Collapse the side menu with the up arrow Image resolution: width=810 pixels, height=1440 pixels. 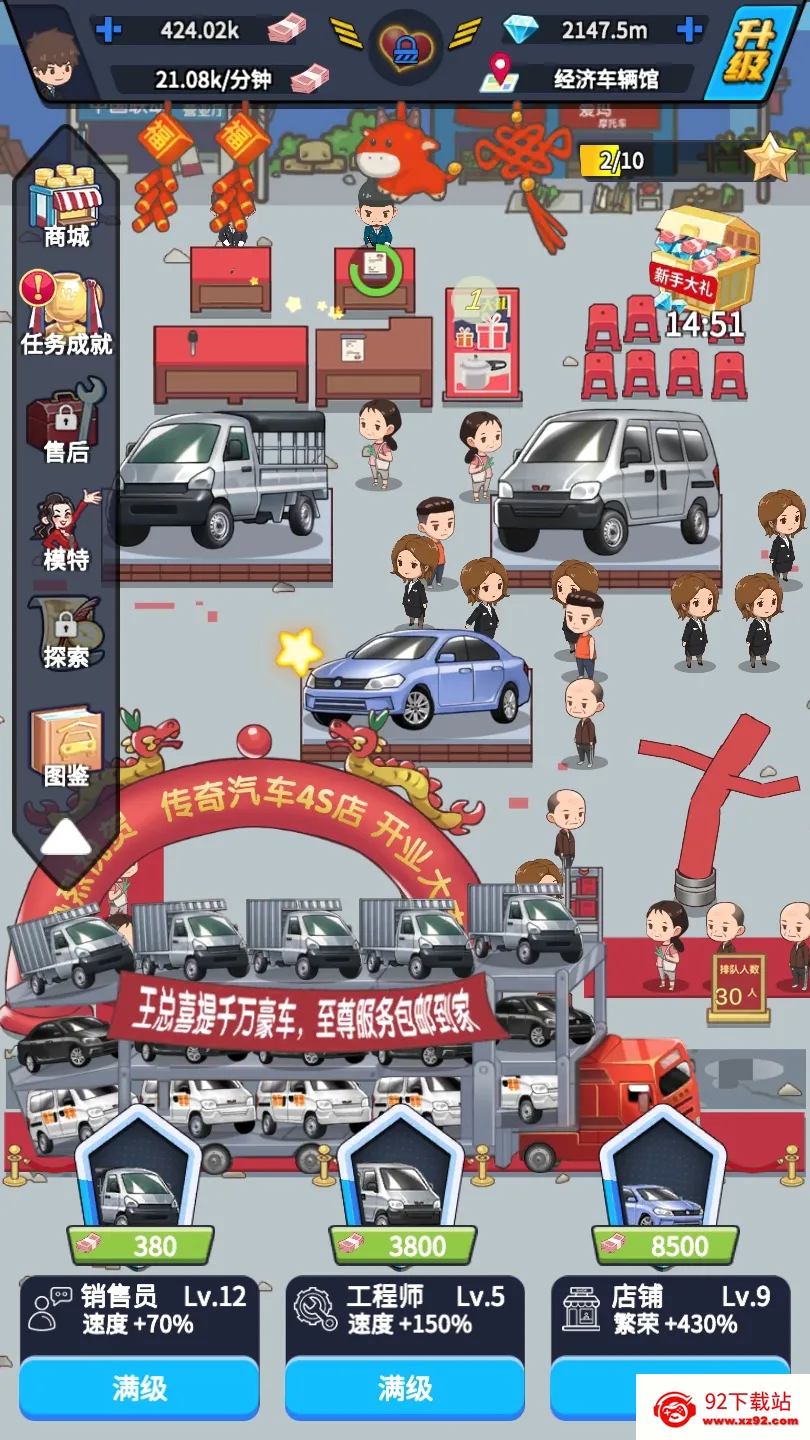point(66,837)
